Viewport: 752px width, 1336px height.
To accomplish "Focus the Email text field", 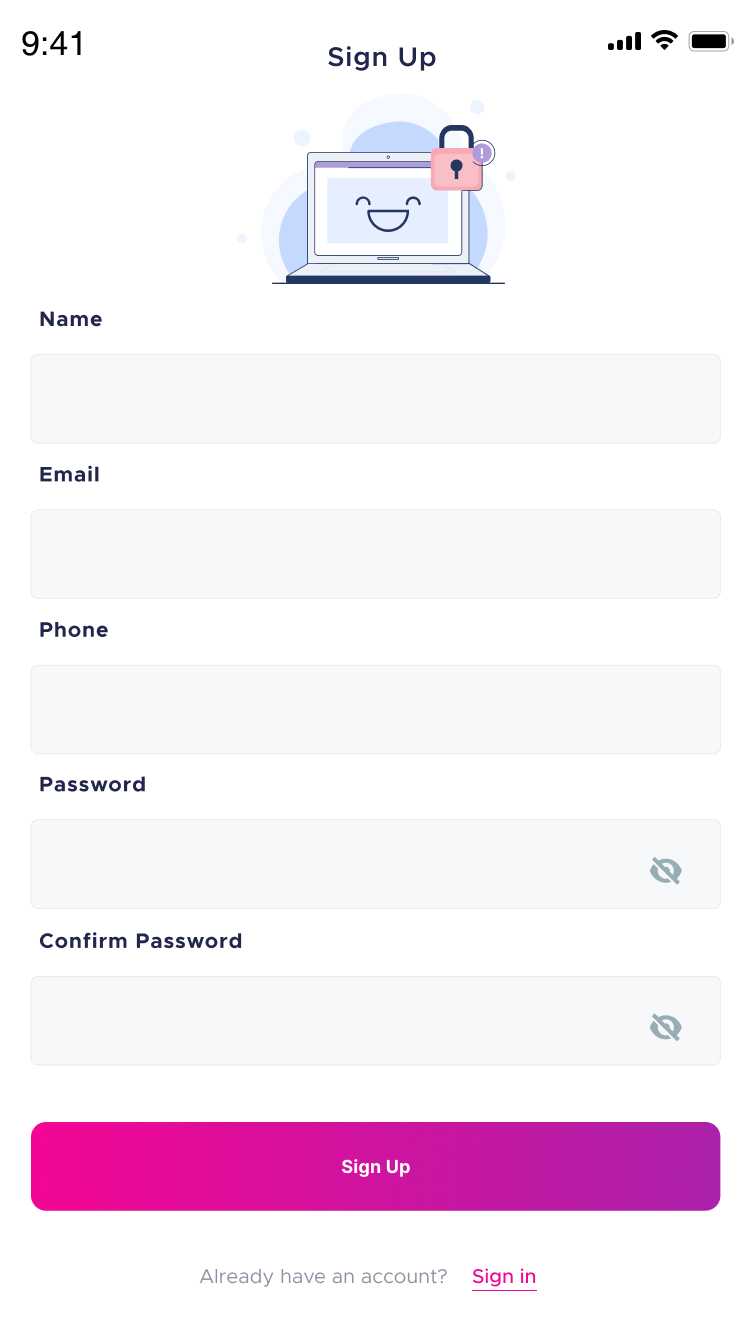I will (375, 553).
